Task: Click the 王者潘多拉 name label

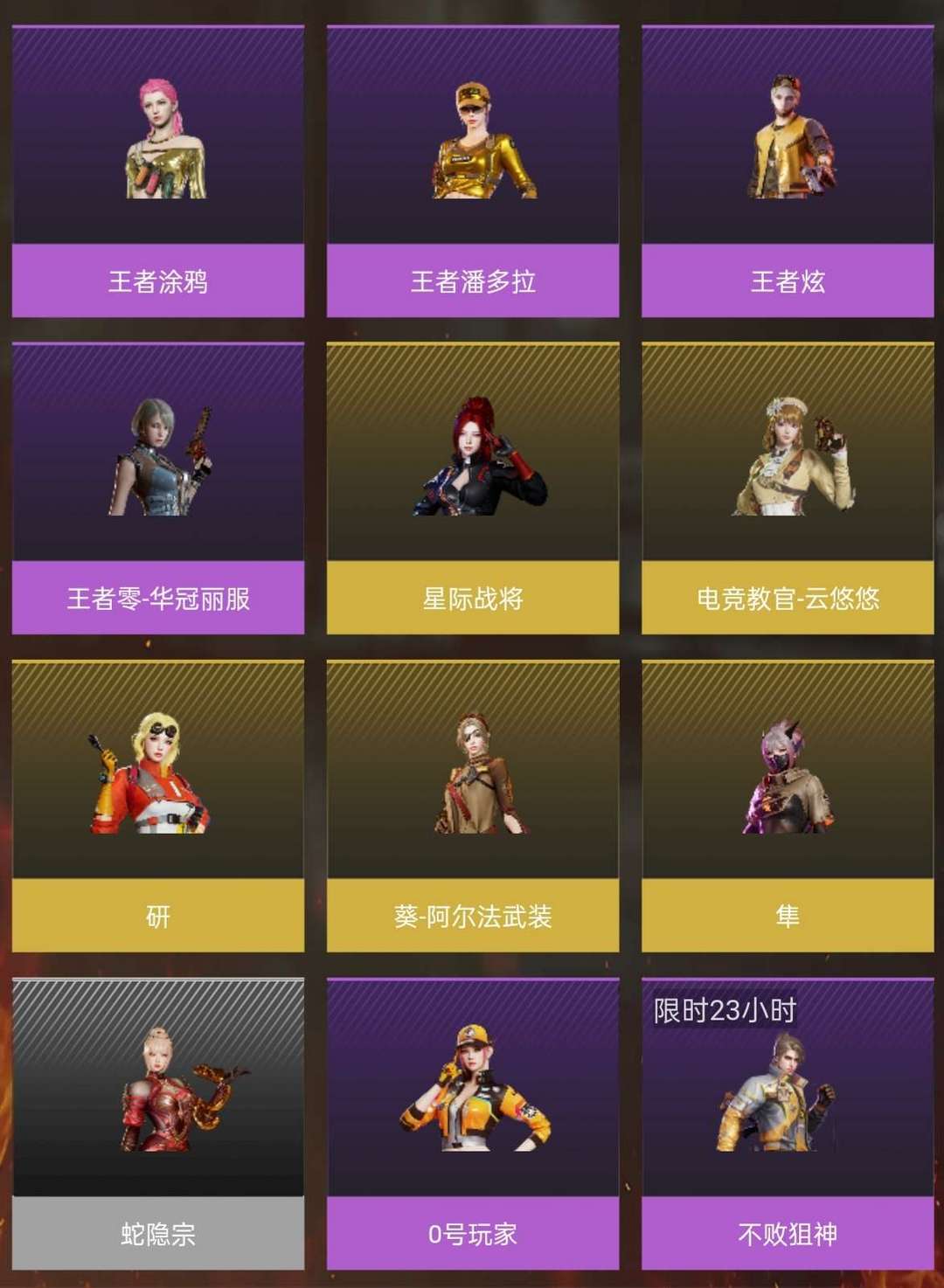Action: click(x=472, y=282)
